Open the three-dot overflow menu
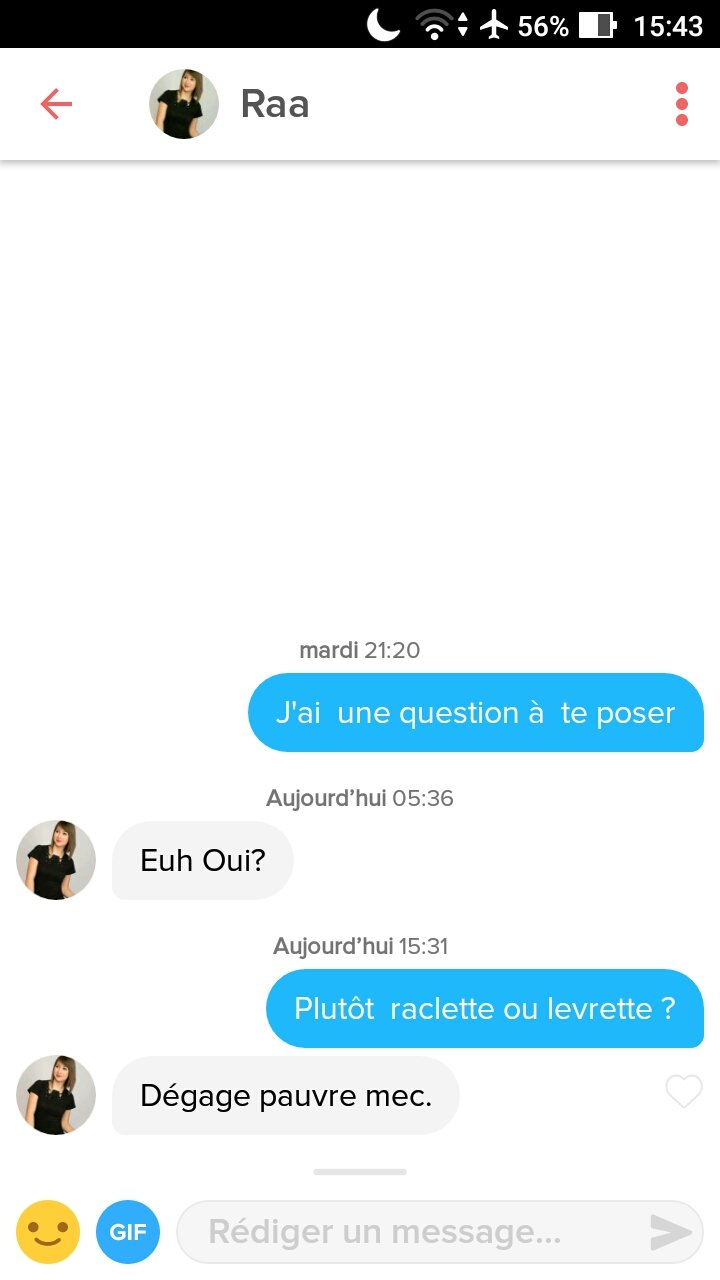The height and width of the screenshot is (1280, 720). tap(682, 104)
